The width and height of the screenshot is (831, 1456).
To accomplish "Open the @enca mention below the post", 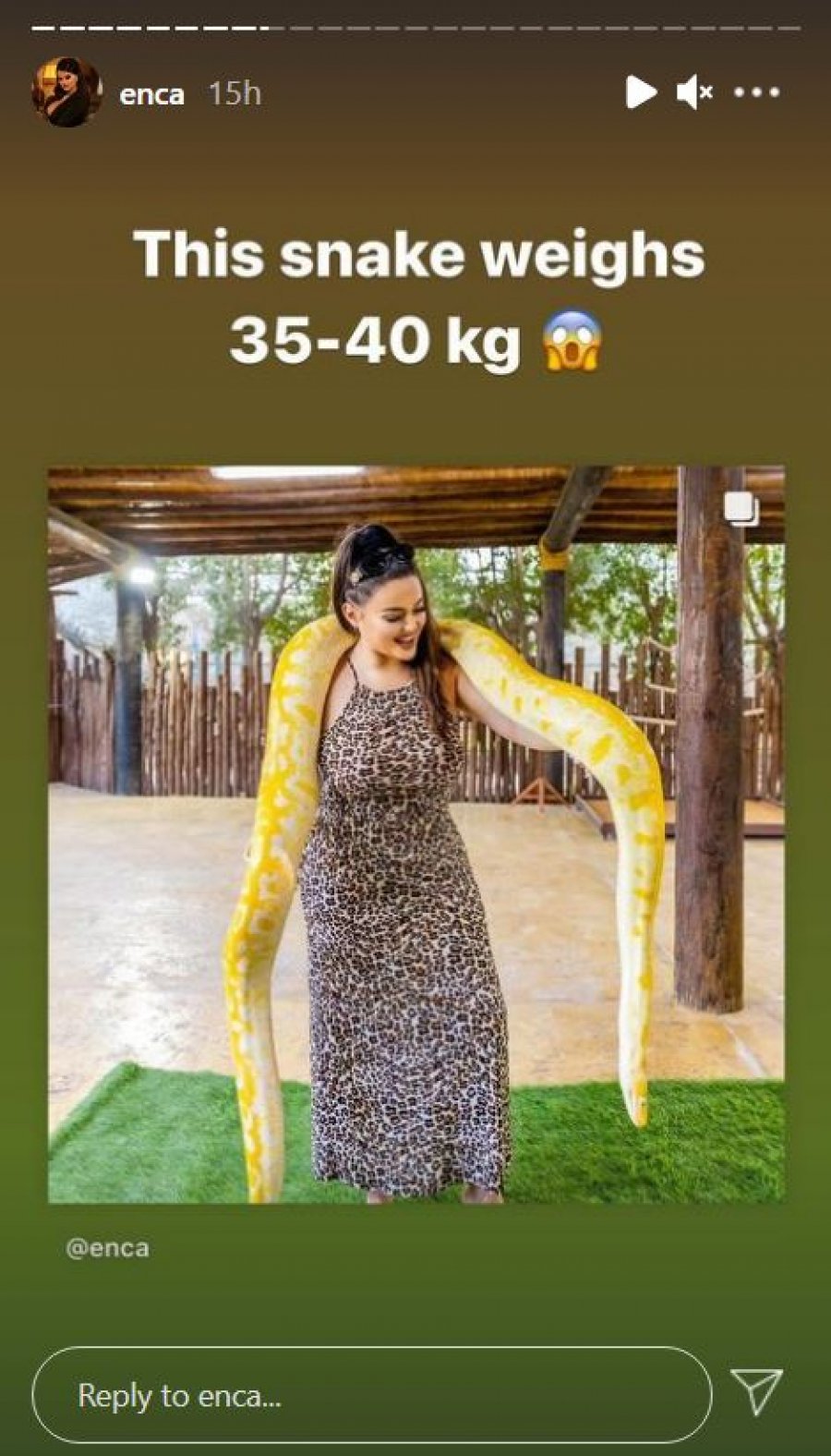I will 107,1248.
